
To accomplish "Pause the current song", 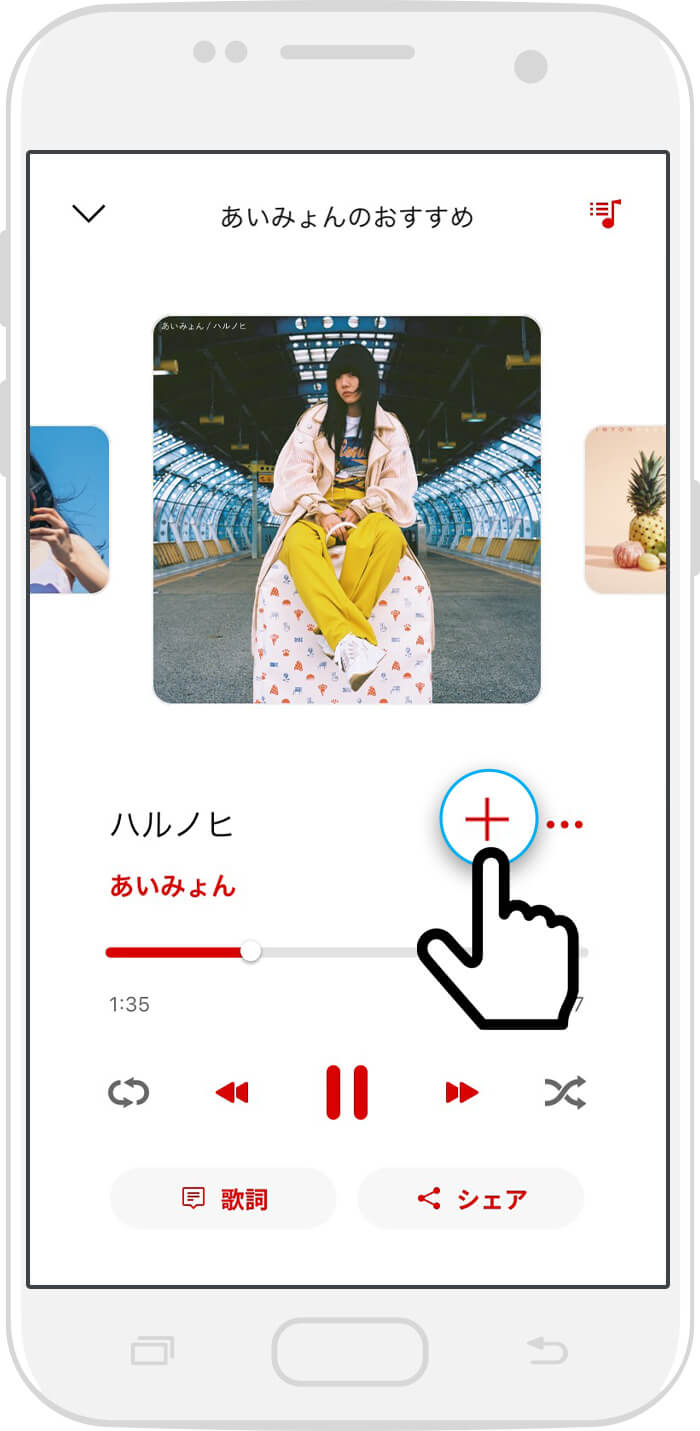I will click(x=347, y=1092).
